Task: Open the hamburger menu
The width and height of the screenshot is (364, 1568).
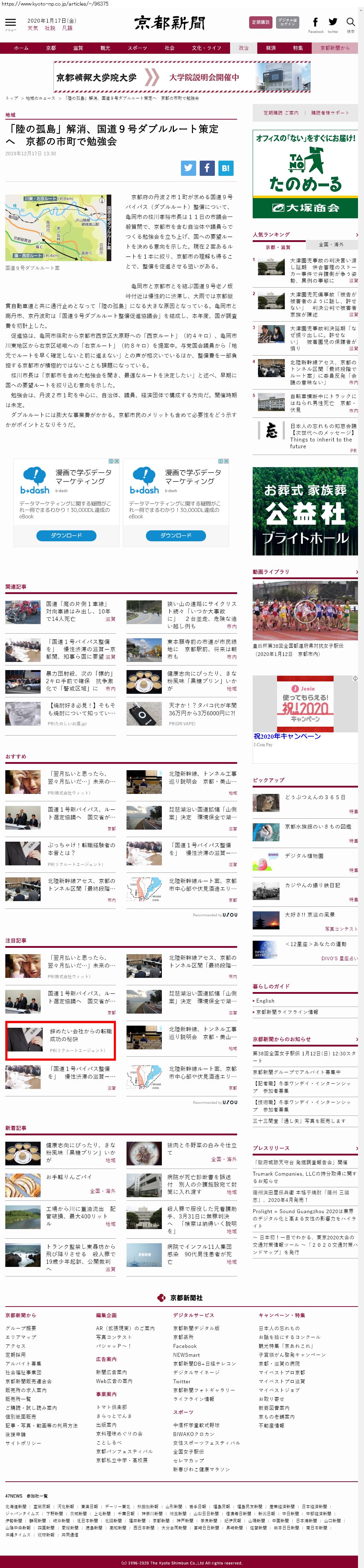Action: click(10, 23)
